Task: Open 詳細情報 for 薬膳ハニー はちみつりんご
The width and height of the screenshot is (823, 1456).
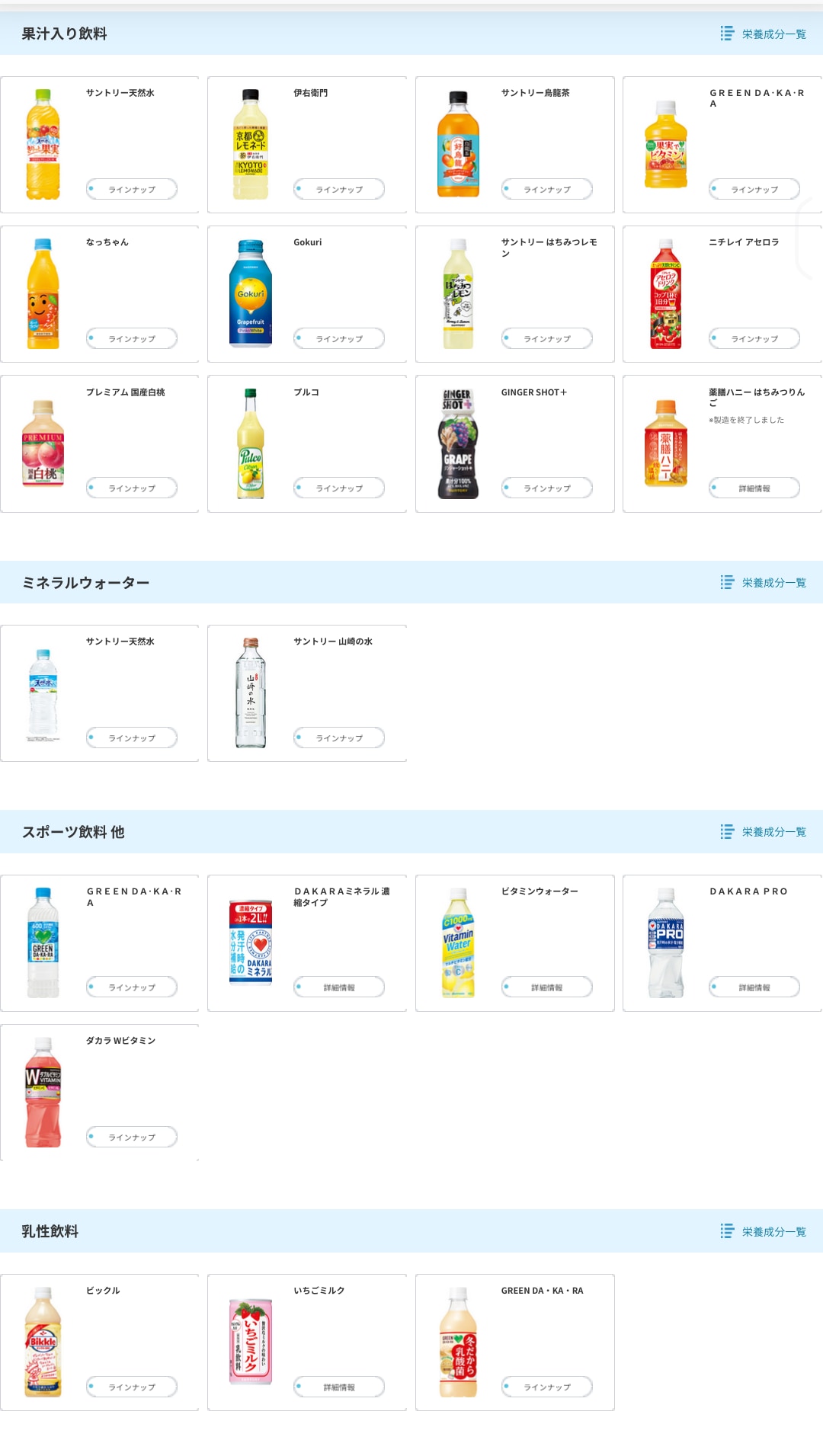Action: (754, 488)
